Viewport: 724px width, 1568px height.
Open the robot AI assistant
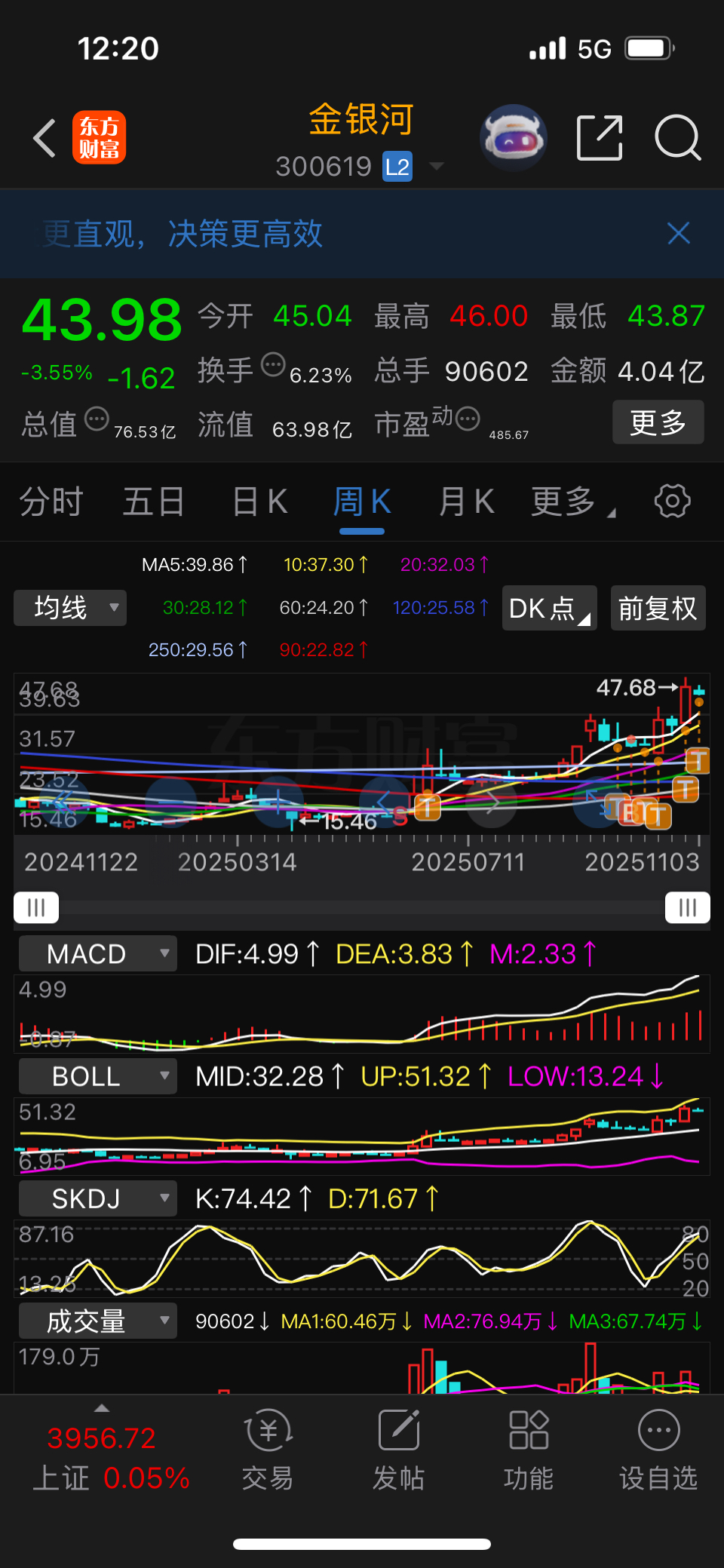(513, 138)
